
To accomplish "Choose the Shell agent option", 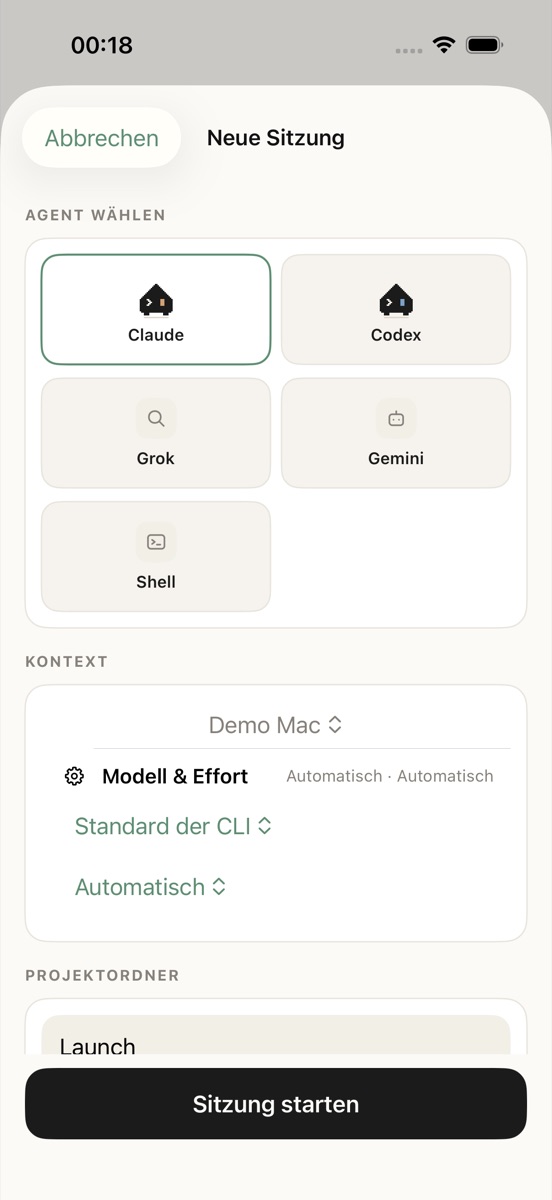I will pos(156,556).
